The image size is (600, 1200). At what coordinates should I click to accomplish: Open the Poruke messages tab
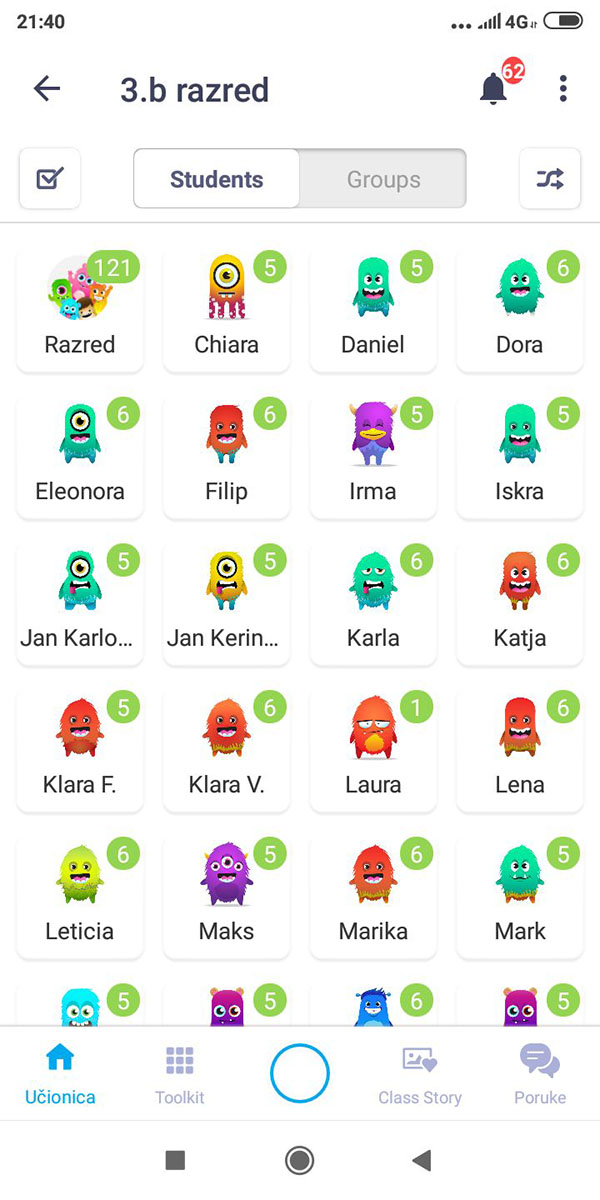[540, 1075]
